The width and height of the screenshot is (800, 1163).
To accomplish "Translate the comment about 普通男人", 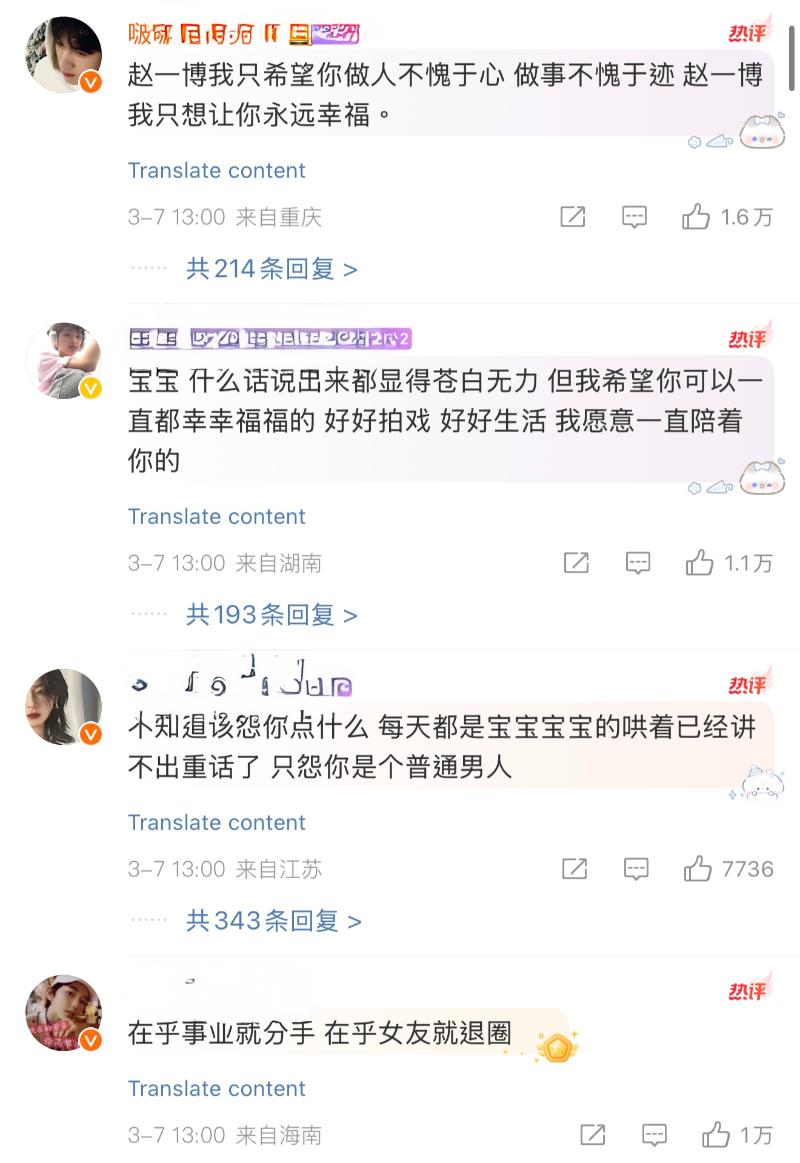I will click(217, 822).
